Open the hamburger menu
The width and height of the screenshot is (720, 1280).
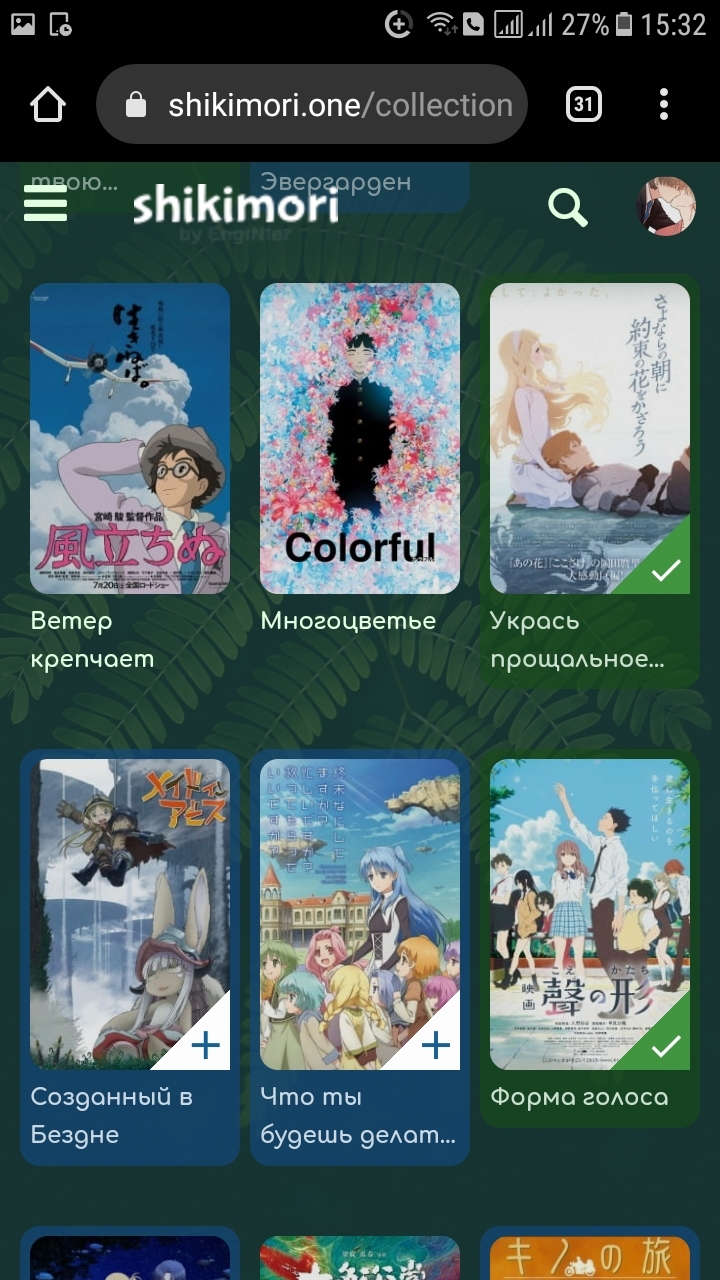point(45,203)
